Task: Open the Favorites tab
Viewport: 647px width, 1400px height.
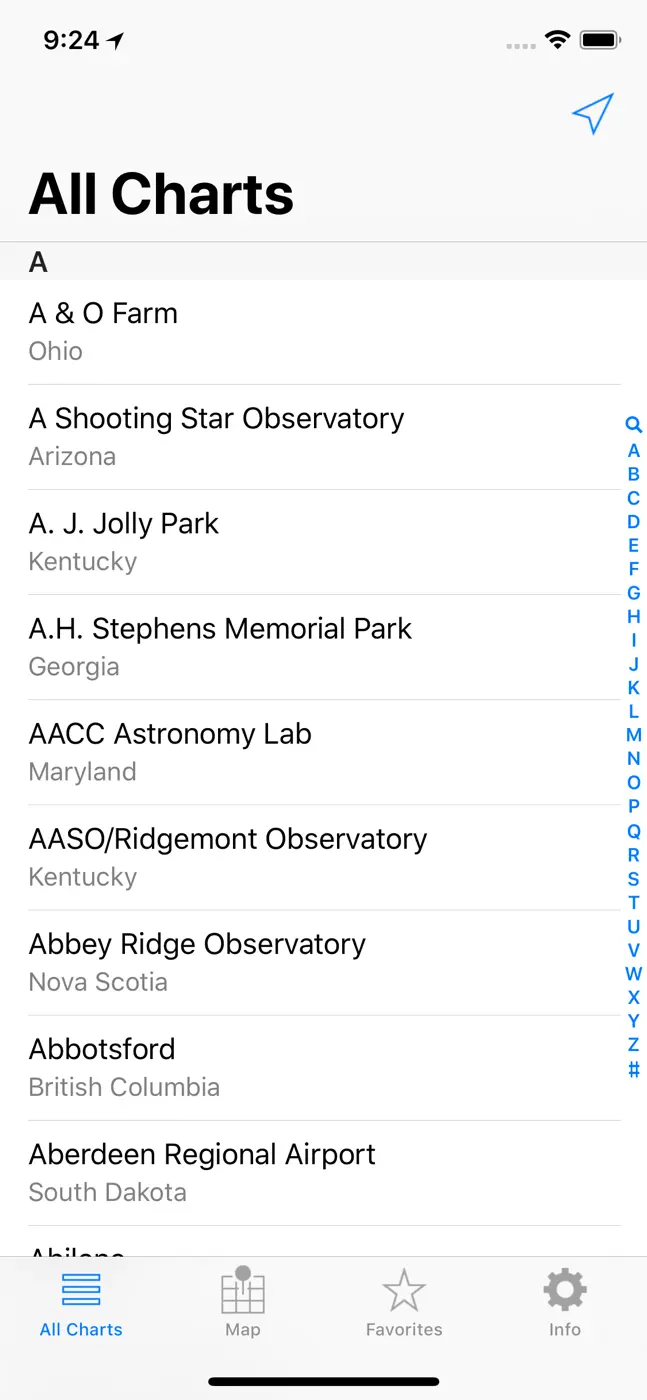Action: point(404,1302)
